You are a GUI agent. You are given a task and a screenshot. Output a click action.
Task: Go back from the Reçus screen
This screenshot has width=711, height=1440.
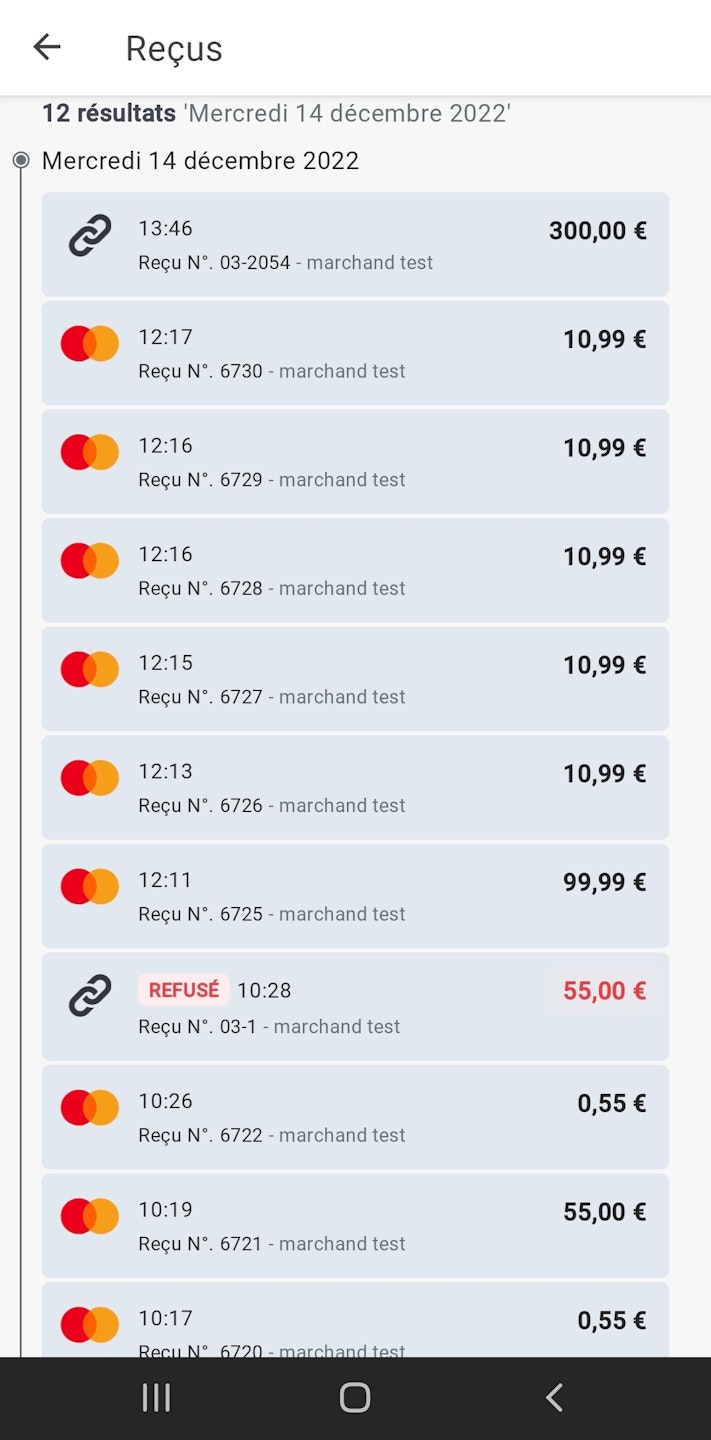pos(47,47)
